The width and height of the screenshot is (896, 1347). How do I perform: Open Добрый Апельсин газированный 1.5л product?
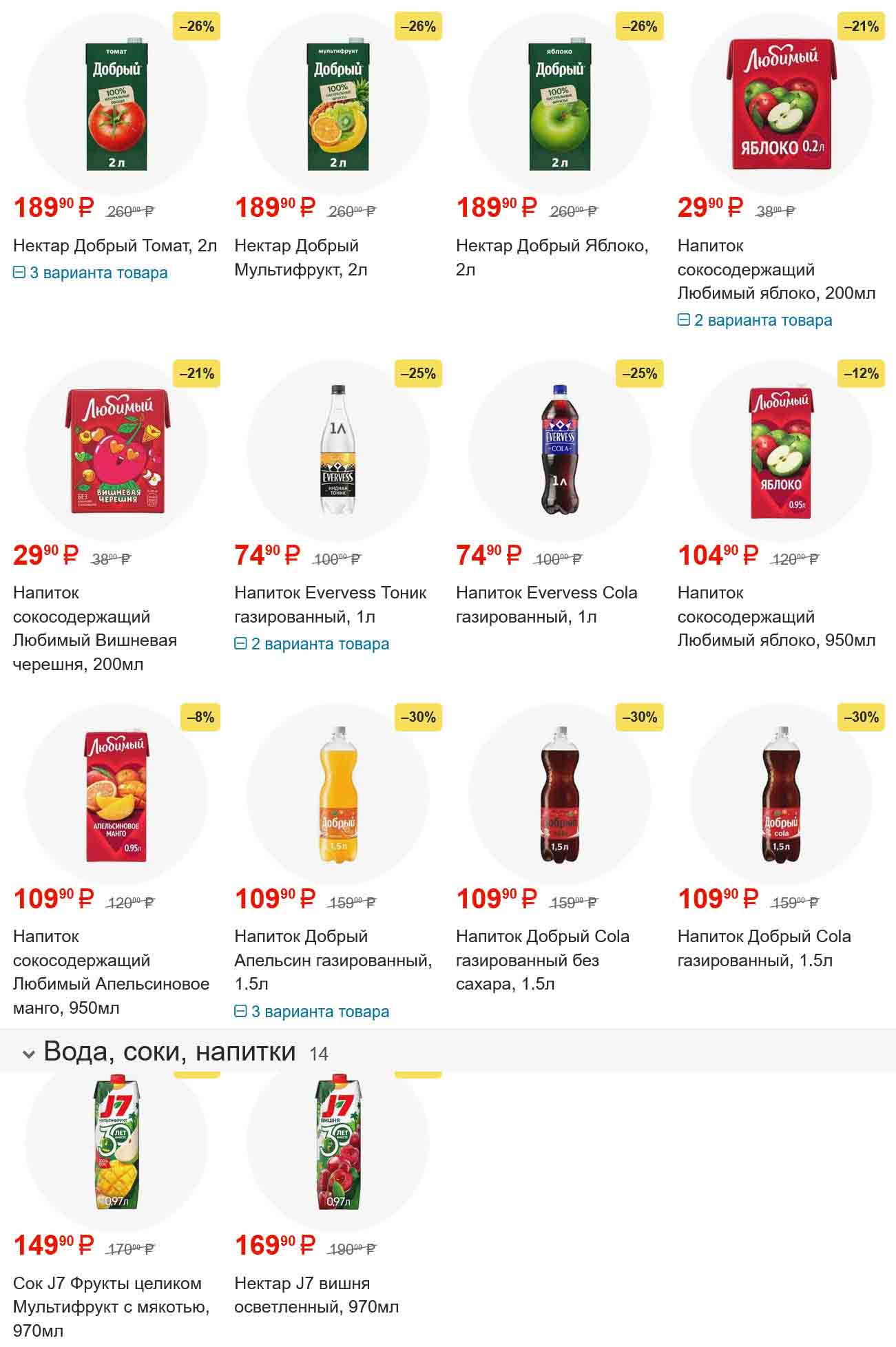(x=333, y=959)
